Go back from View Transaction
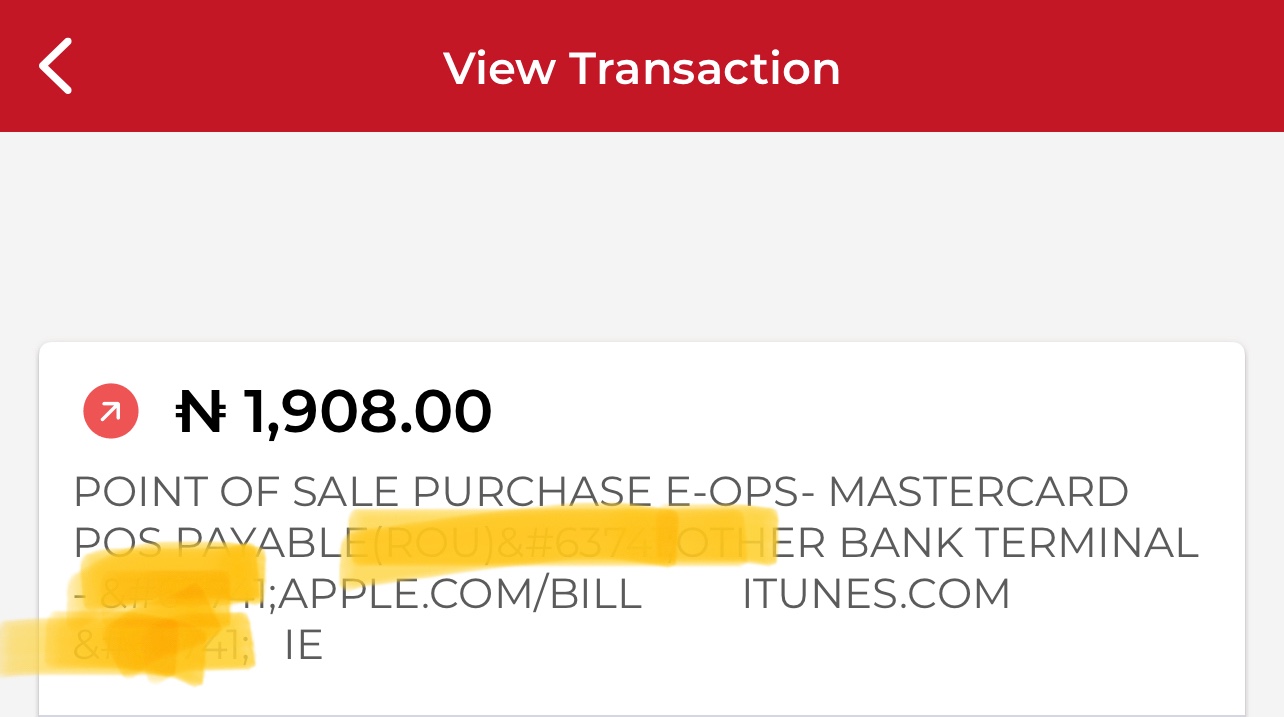1284x717 pixels. coord(56,66)
